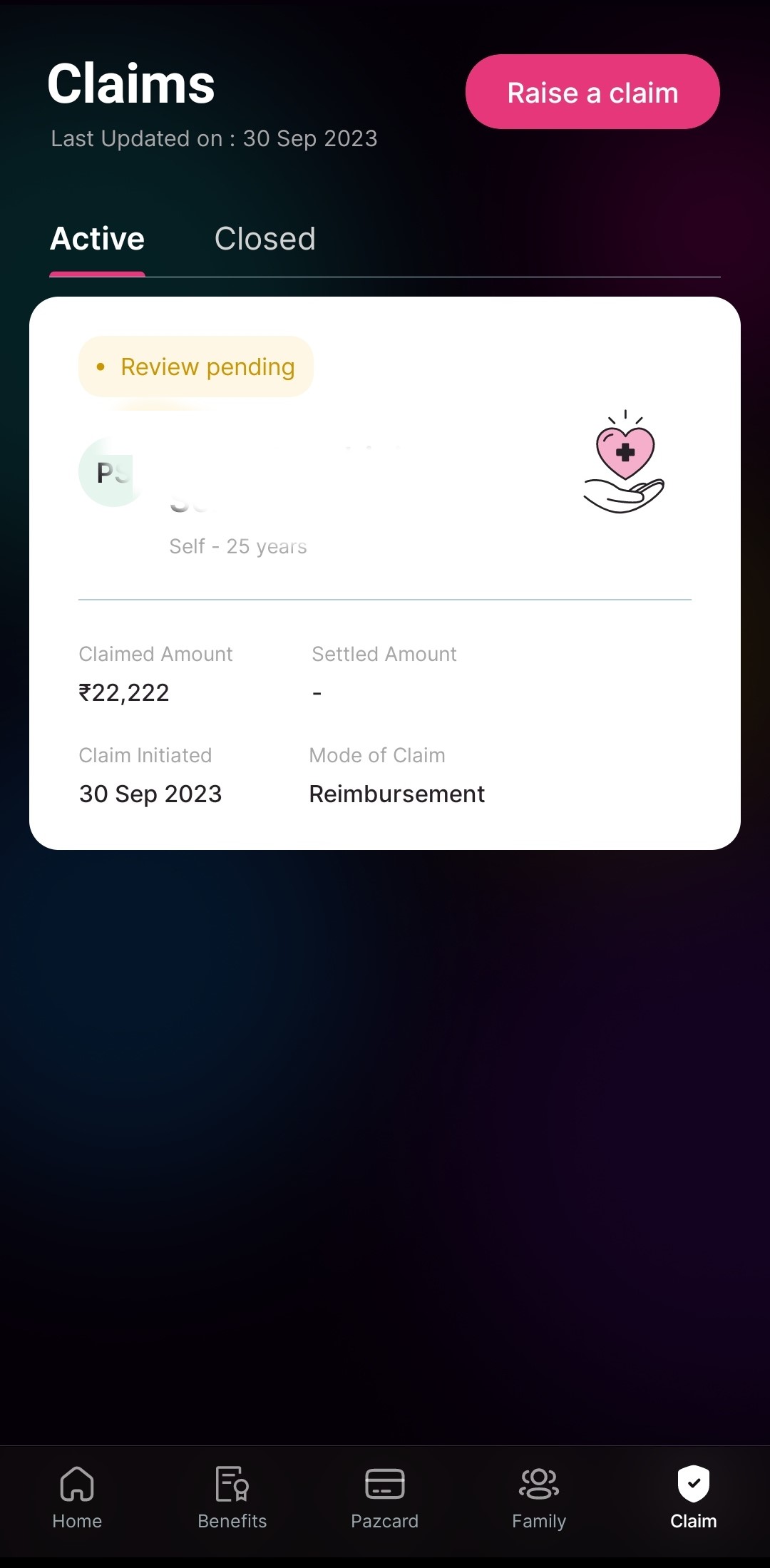Select the Active claims tab
The width and height of the screenshot is (770, 1568).
point(98,239)
